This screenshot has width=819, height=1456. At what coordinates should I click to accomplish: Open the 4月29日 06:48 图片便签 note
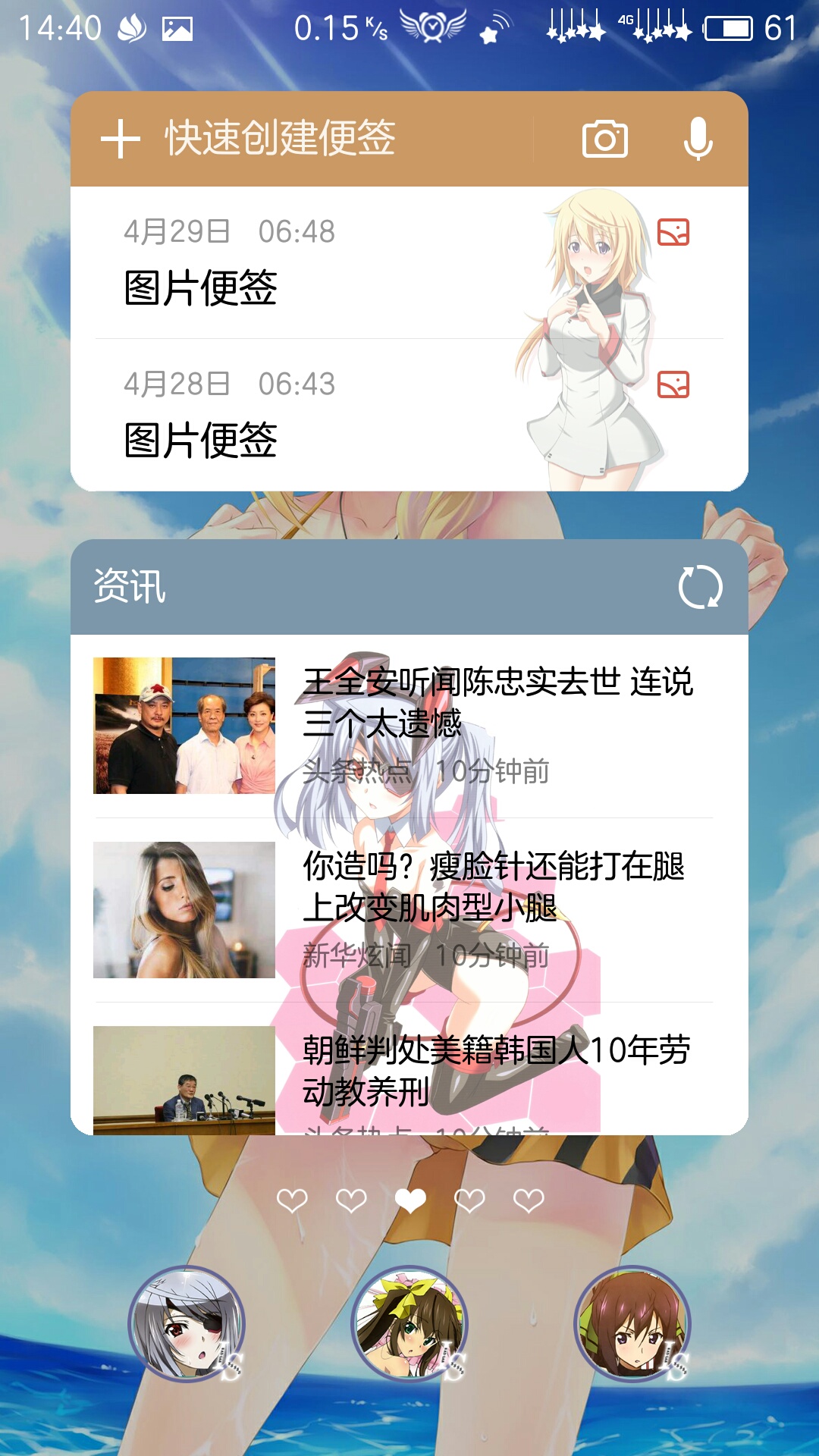click(x=409, y=262)
